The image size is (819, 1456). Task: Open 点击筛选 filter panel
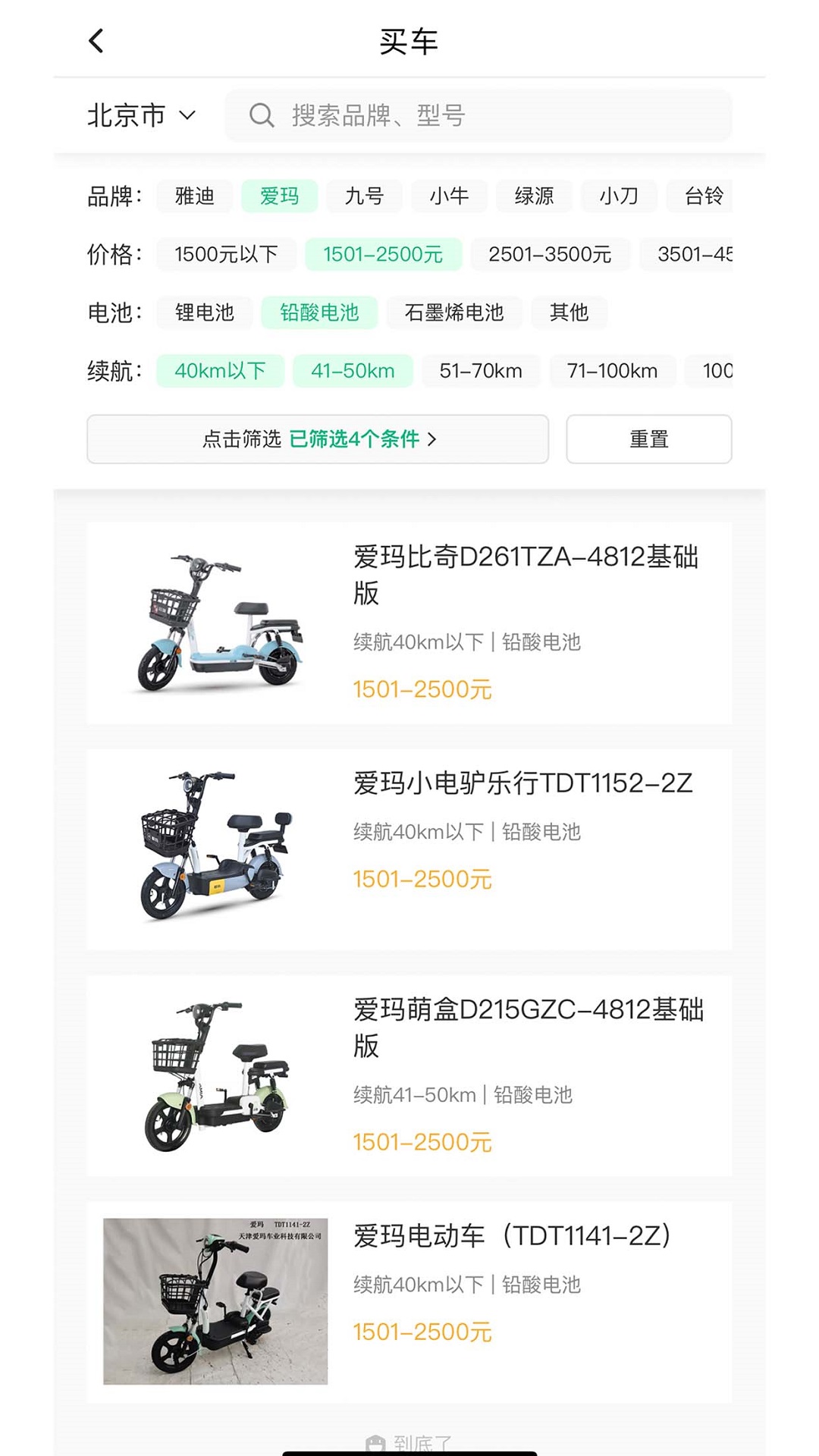pyautogui.click(x=318, y=439)
